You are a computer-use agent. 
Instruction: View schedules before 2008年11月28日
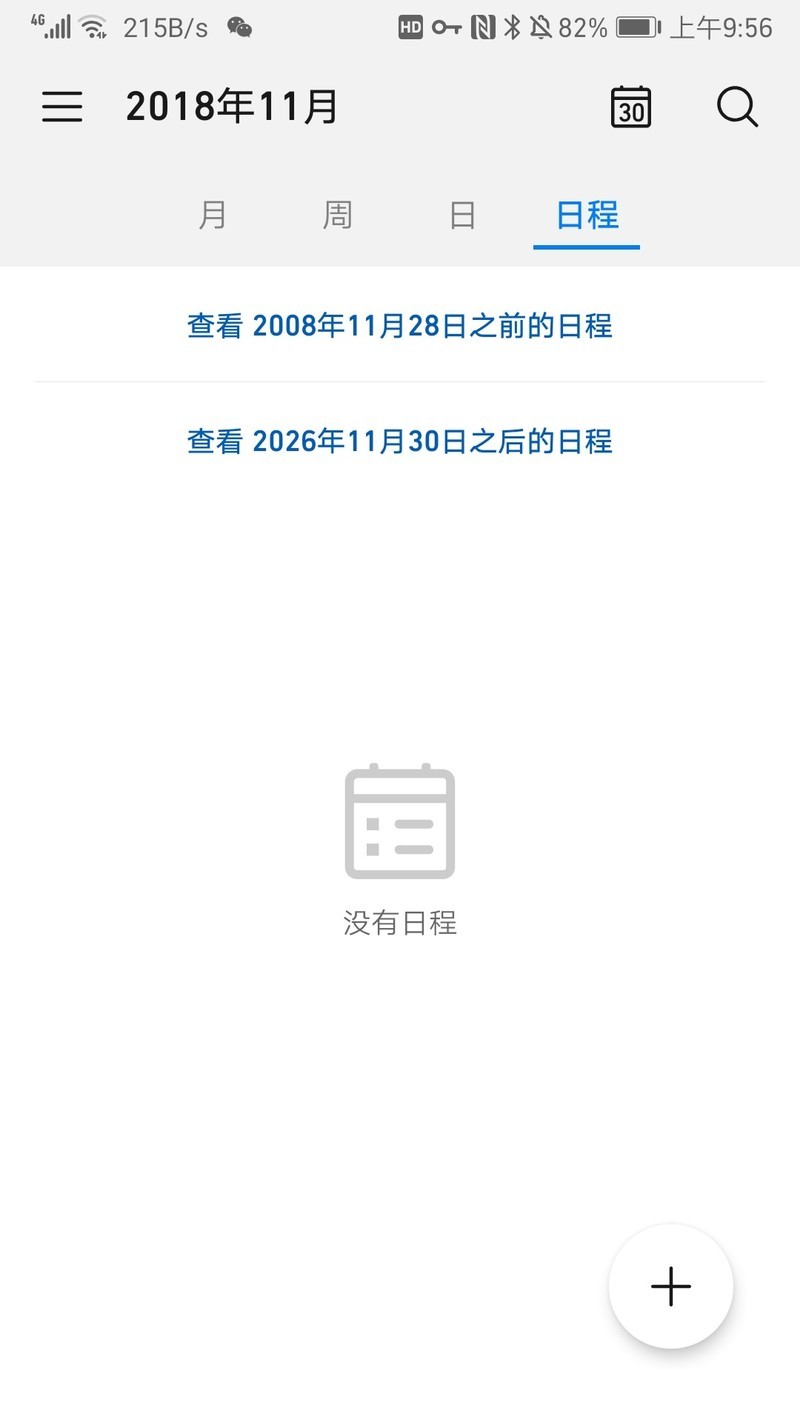[400, 326]
